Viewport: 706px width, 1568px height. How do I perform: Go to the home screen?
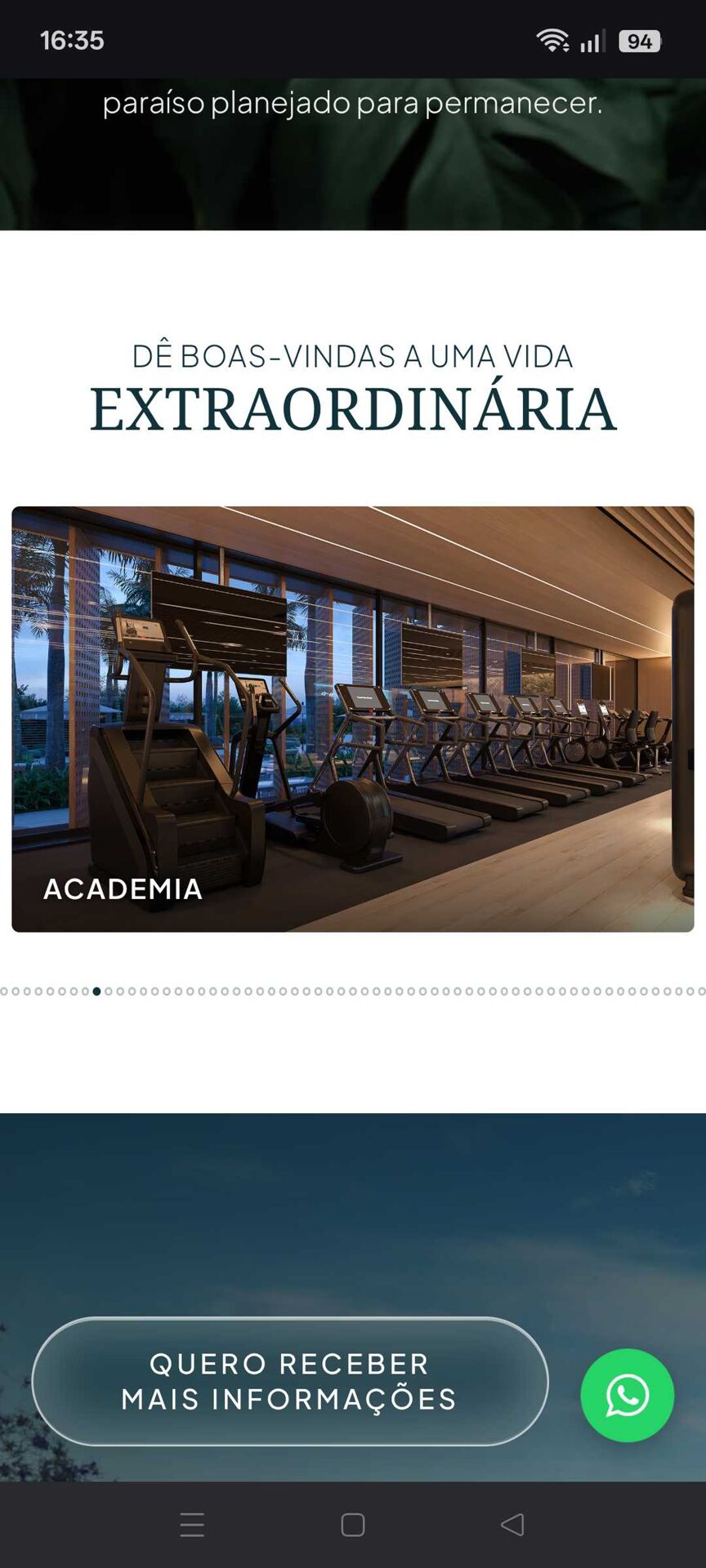pyautogui.click(x=353, y=1524)
